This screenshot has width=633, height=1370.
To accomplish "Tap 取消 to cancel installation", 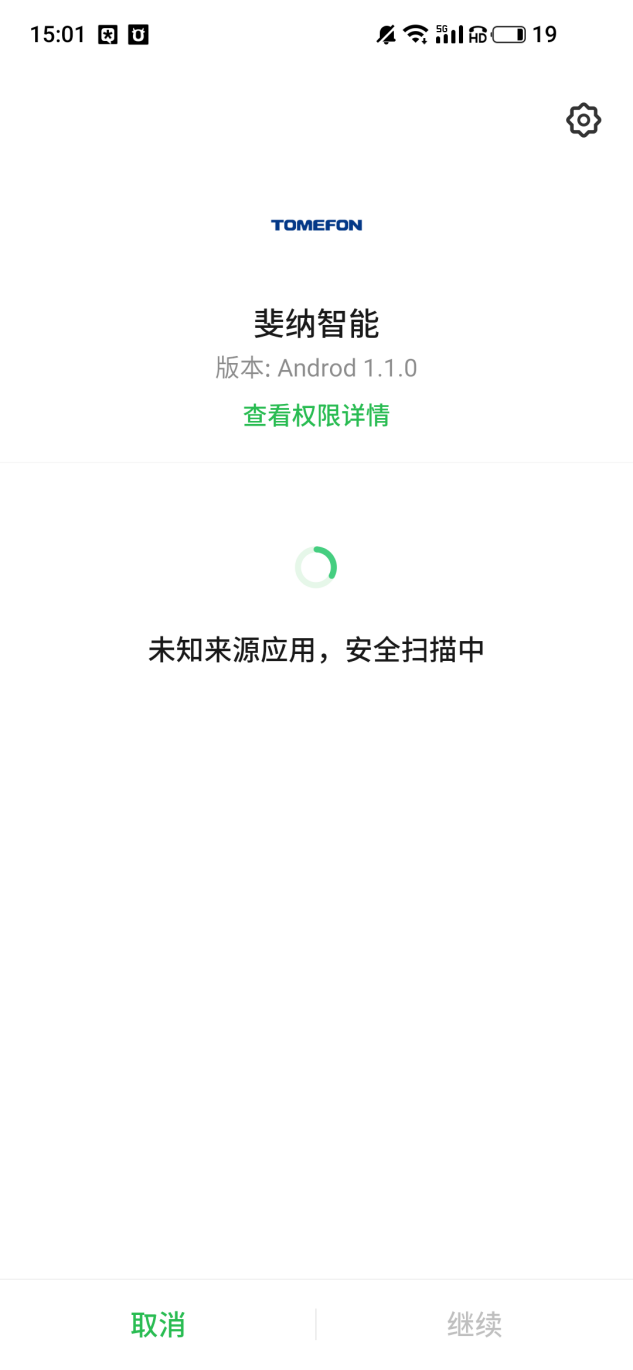I will pyautogui.click(x=158, y=1324).
